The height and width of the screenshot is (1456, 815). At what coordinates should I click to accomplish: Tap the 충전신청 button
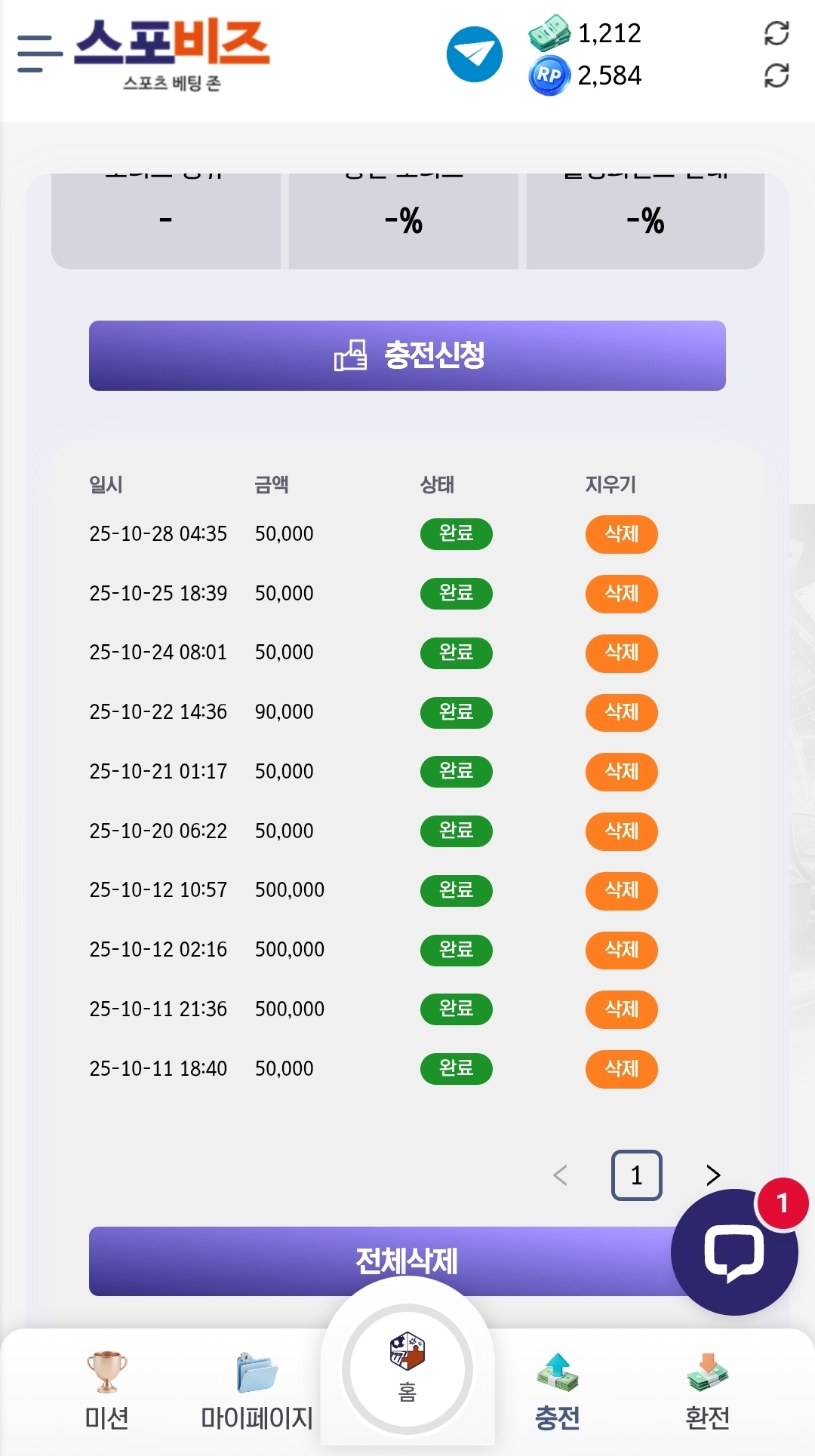pos(407,355)
